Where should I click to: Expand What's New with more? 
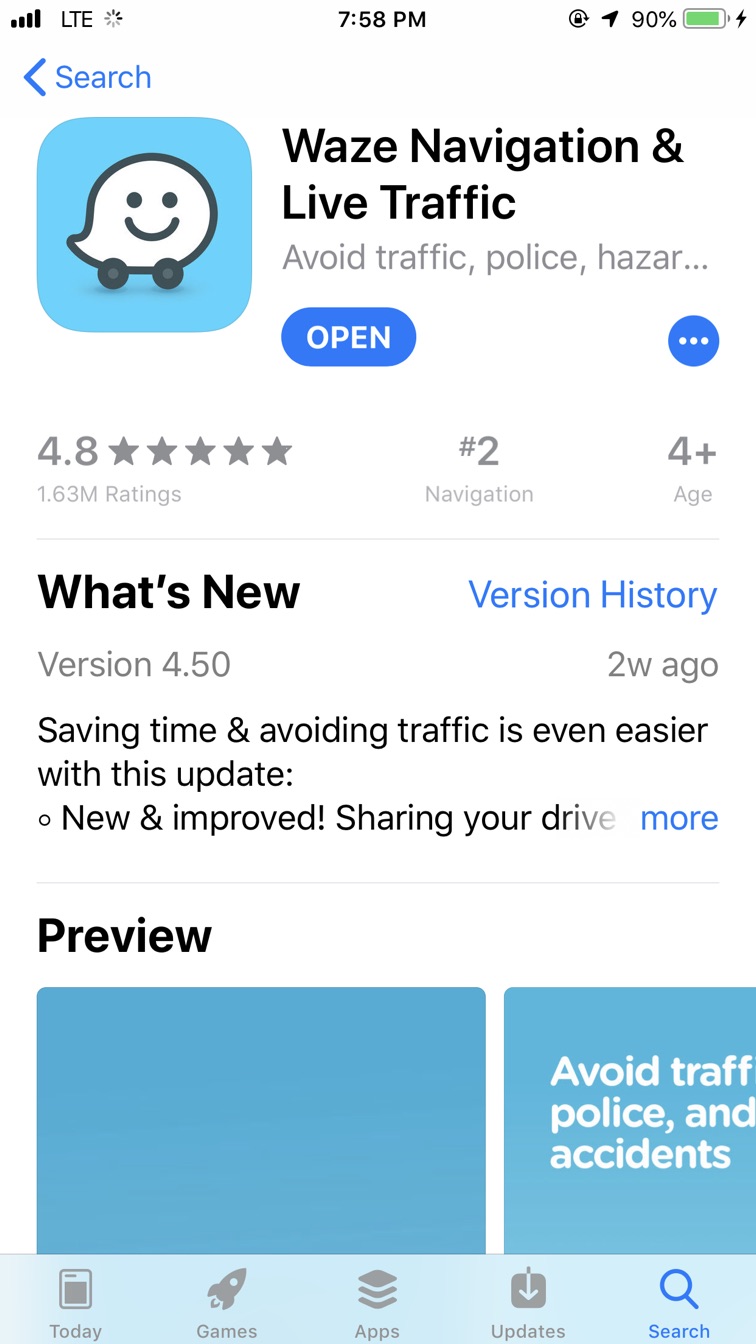coord(679,818)
